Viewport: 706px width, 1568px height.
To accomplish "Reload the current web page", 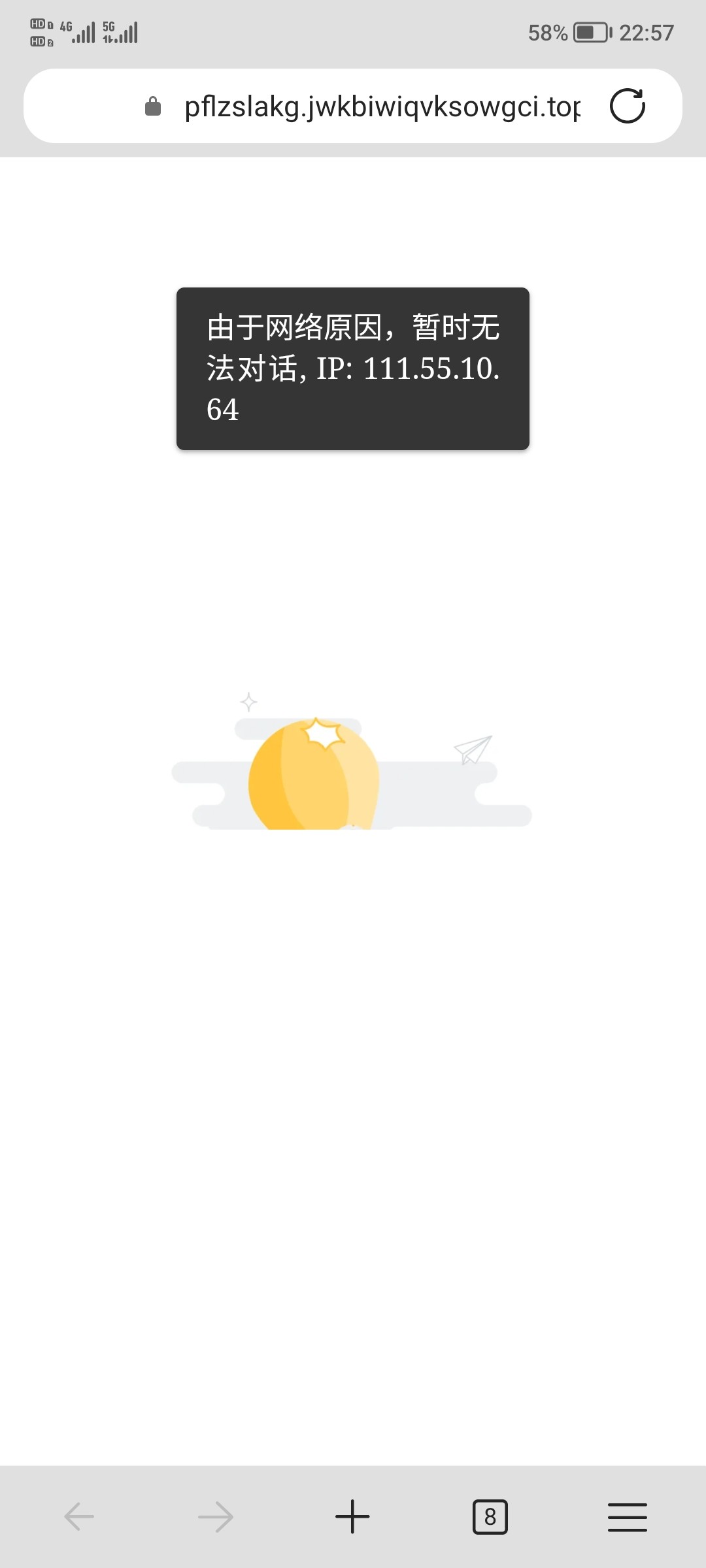I will coord(627,106).
